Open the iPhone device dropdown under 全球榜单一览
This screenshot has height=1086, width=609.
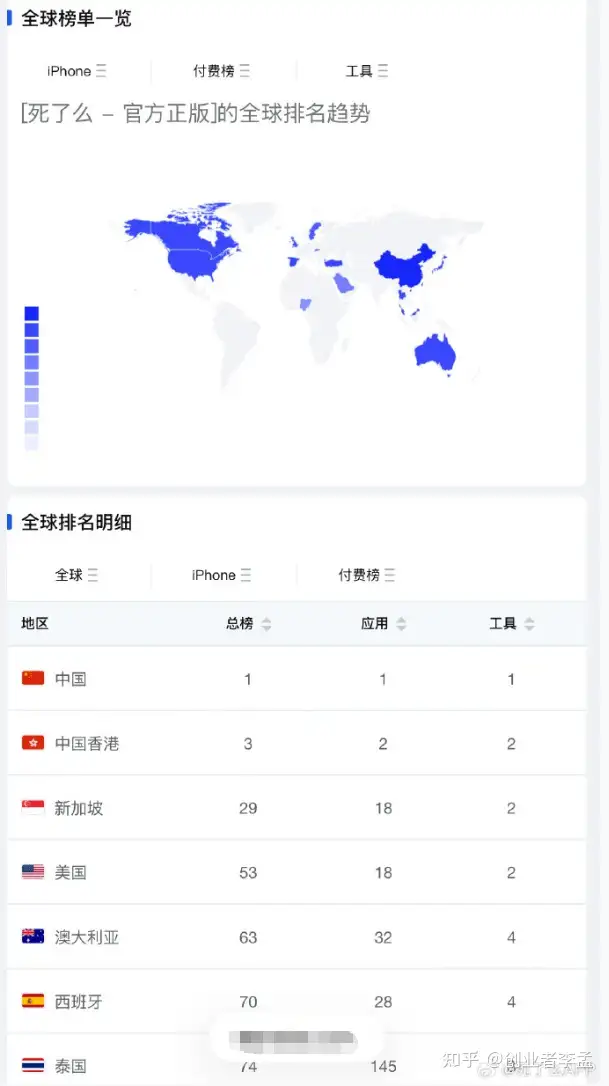[x=77, y=71]
